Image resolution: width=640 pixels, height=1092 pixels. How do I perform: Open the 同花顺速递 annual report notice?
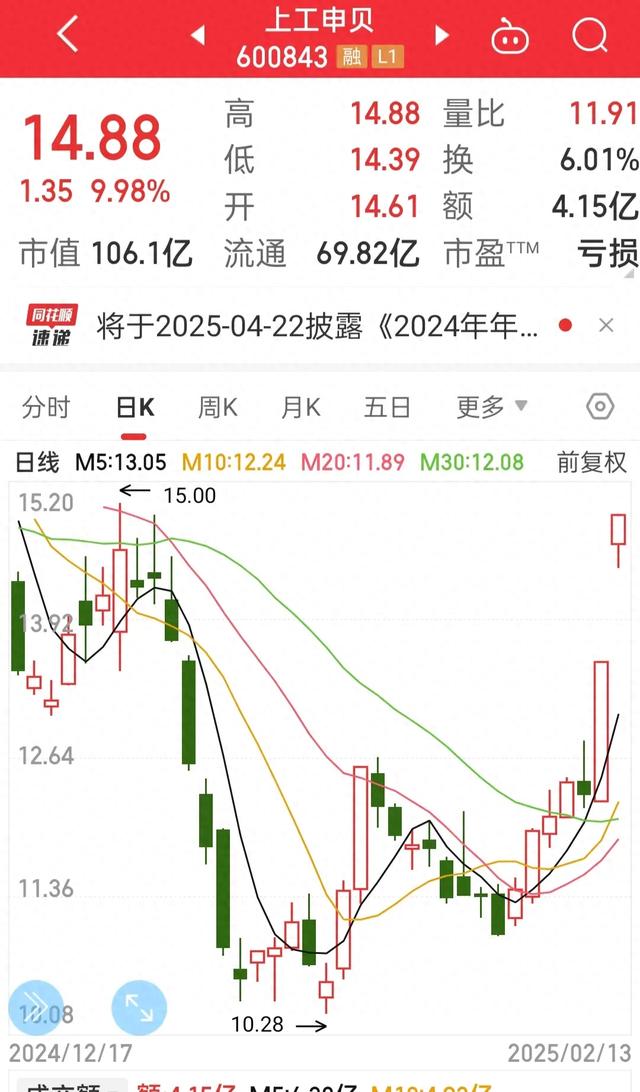318,325
